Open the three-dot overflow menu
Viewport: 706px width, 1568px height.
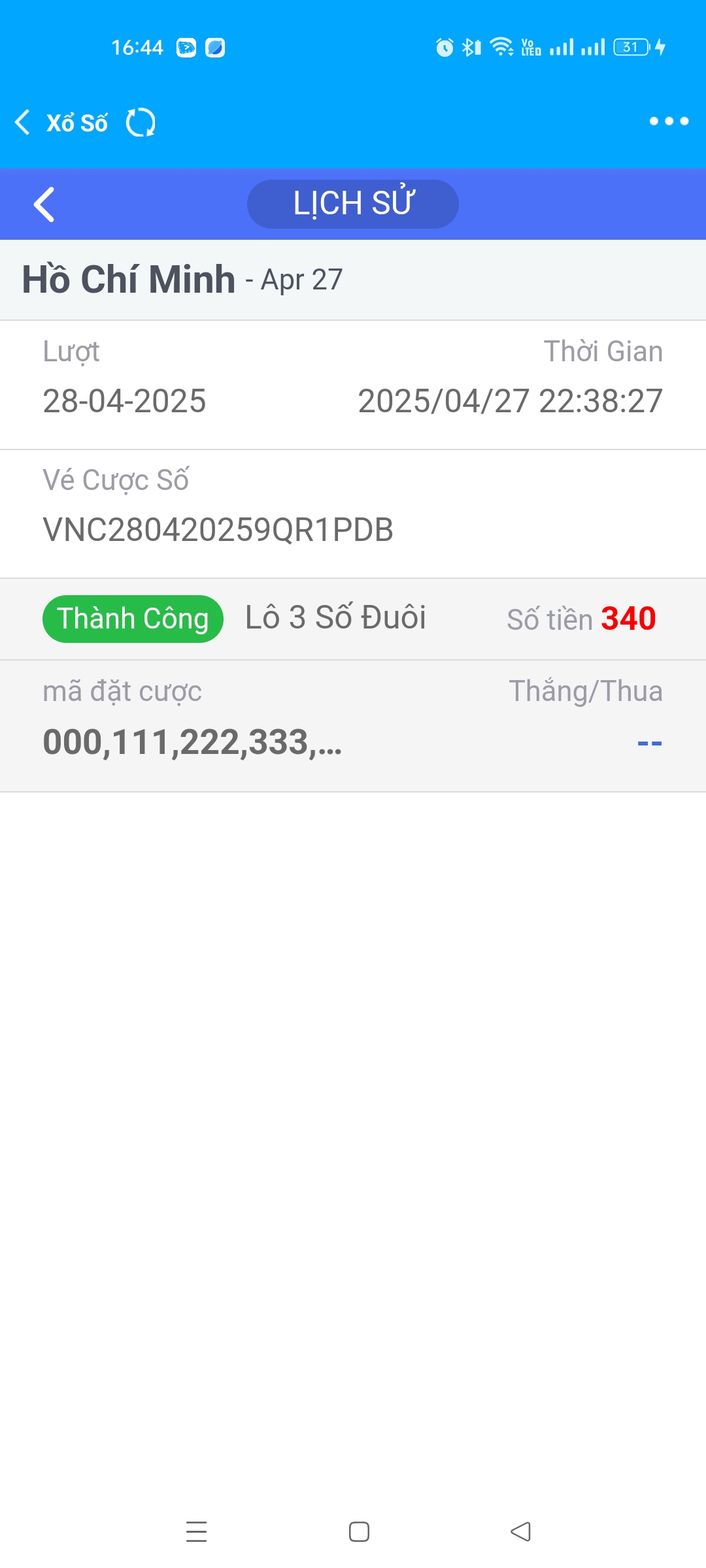pos(669,121)
